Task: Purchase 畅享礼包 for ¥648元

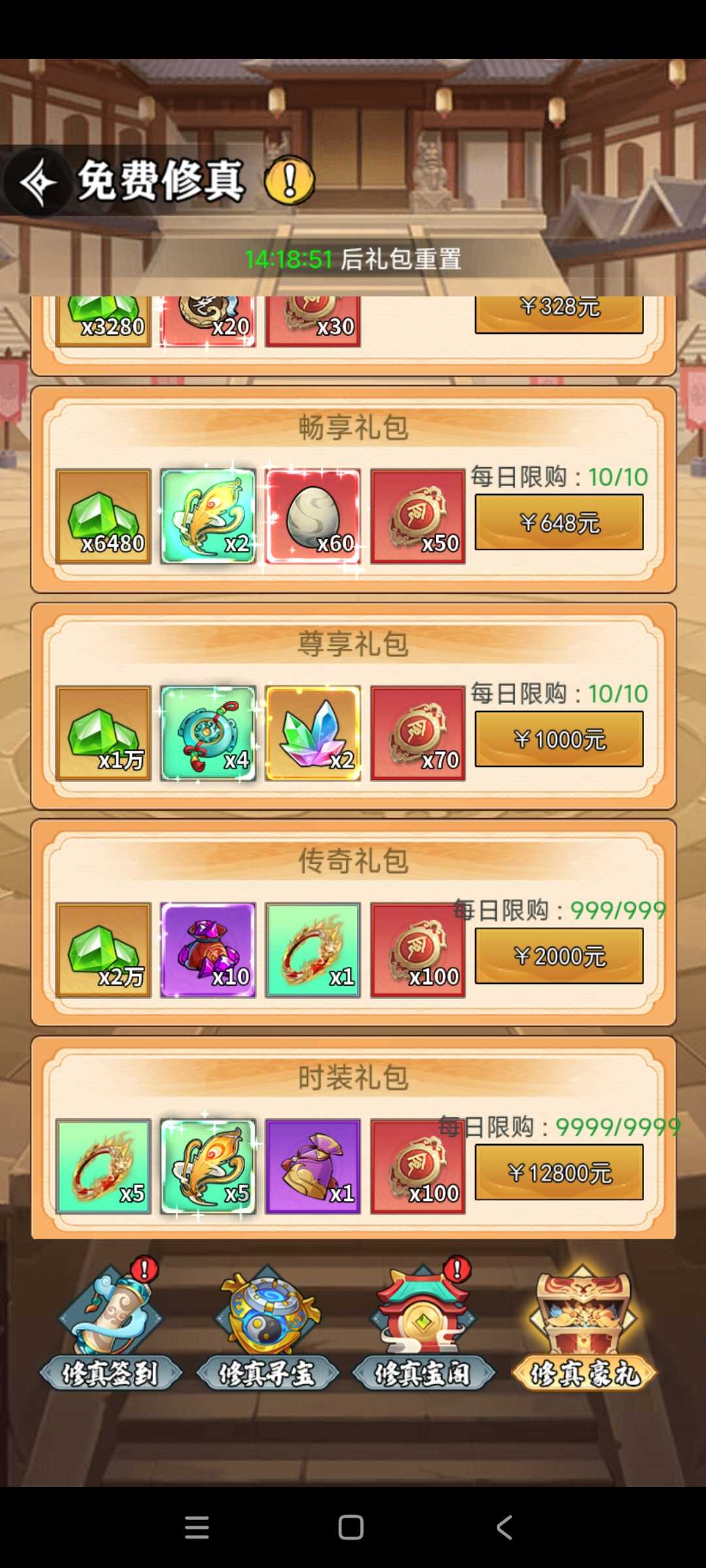Action: 559,522
